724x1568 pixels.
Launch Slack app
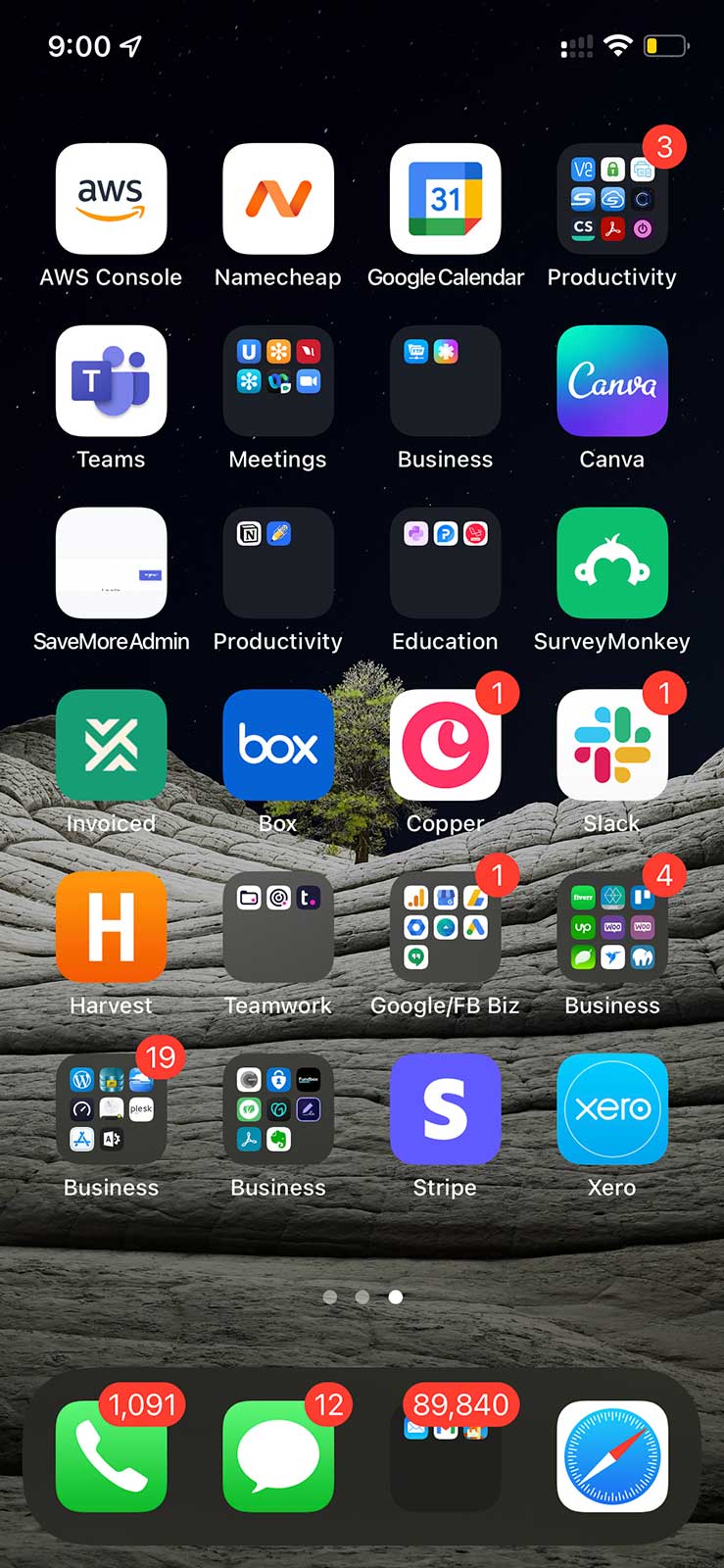coord(612,745)
